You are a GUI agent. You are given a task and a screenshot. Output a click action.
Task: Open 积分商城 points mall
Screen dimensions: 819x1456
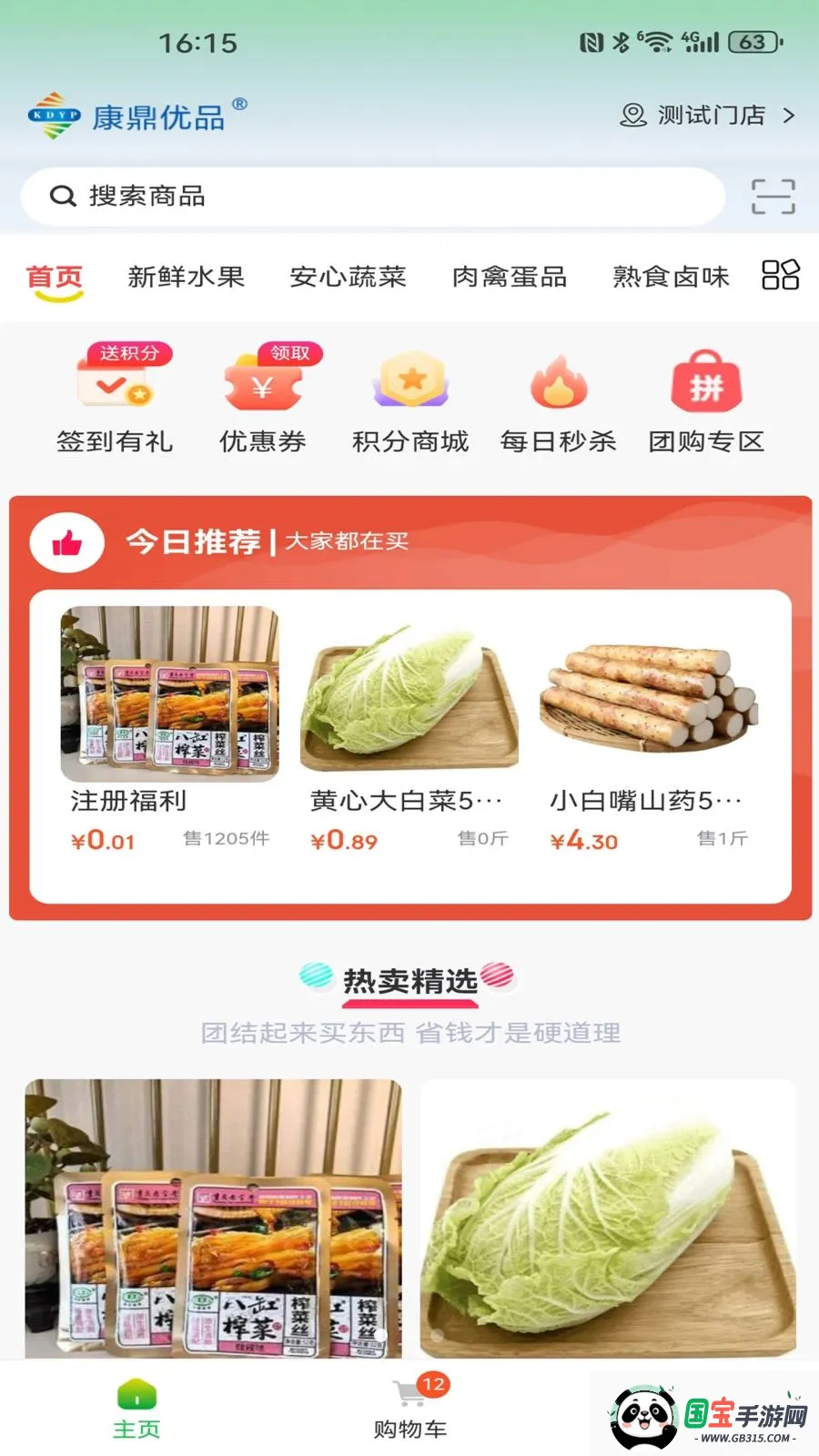(x=410, y=400)
